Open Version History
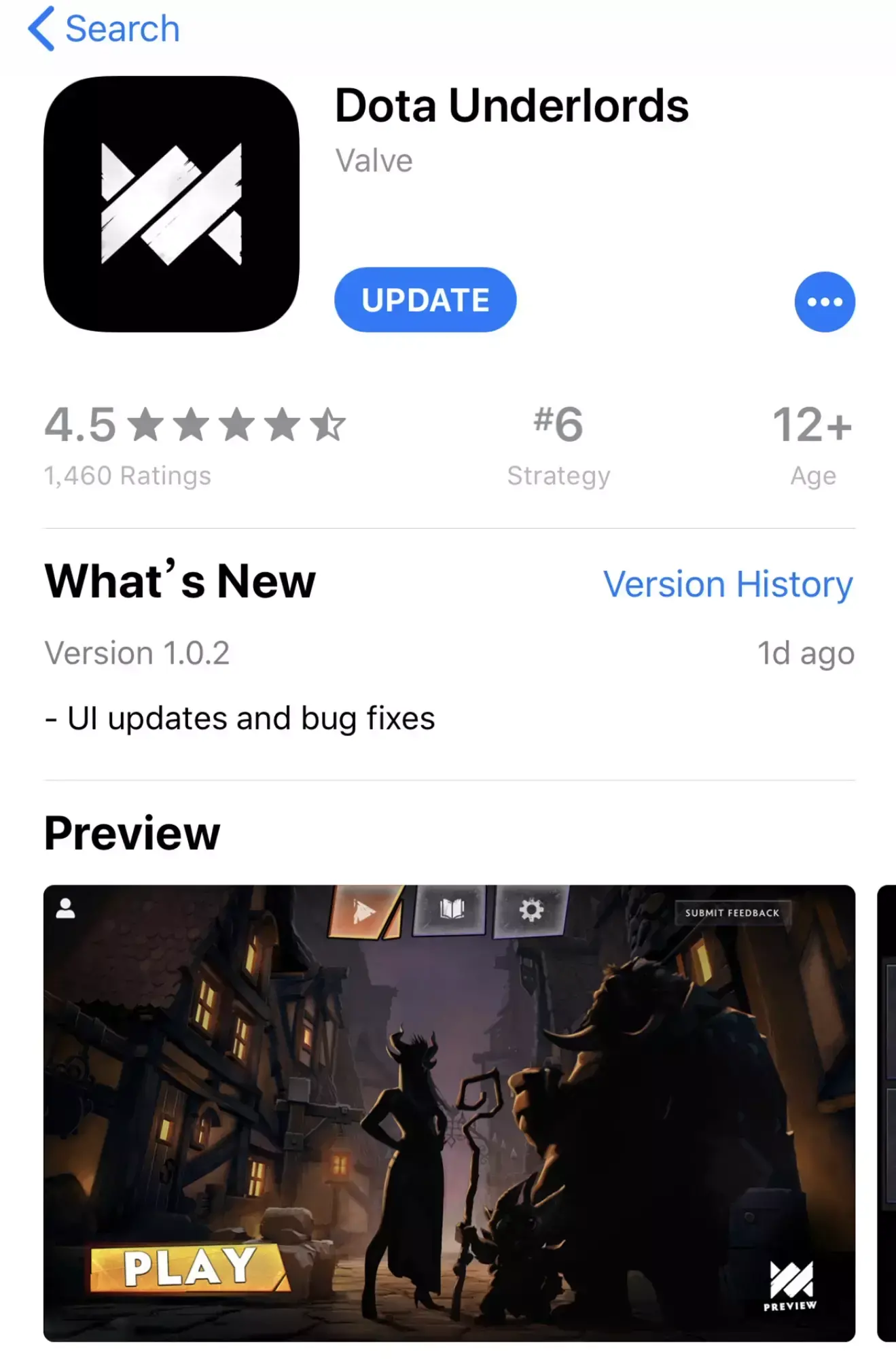The height and width of the screenshot is (1366, 896). pos(728,584)
